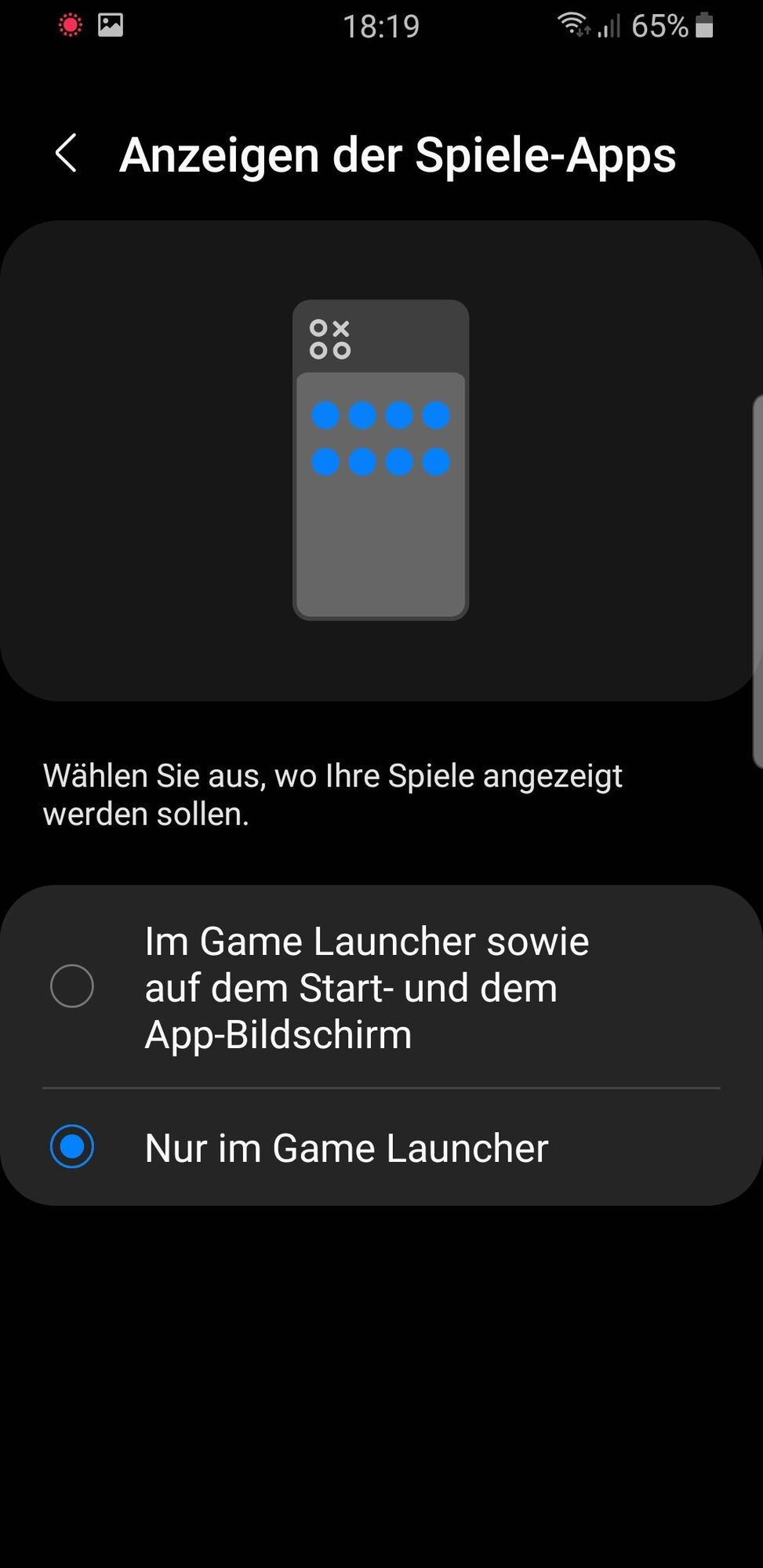Go back from Anzeigen der Spiele-Apps

tap(67, 153)
